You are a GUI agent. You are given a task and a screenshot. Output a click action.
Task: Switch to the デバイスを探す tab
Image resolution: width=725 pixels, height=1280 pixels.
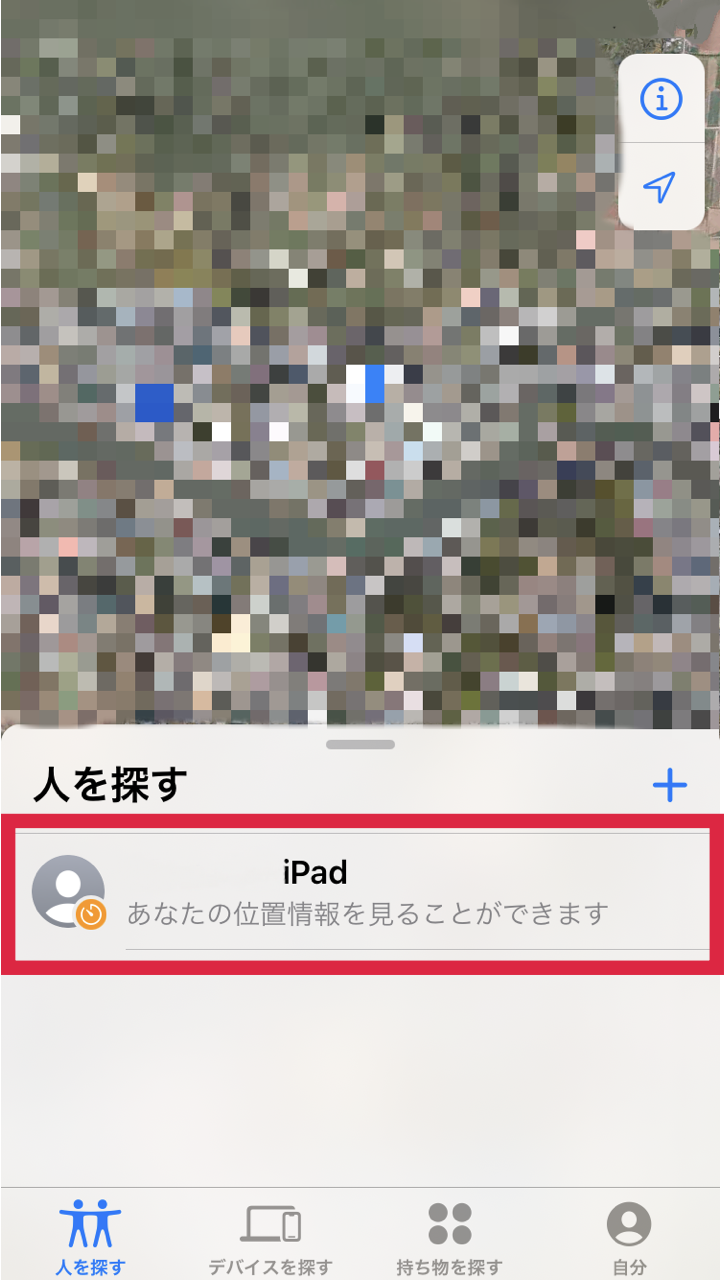pyautogui.click(x=270, y=1238)
